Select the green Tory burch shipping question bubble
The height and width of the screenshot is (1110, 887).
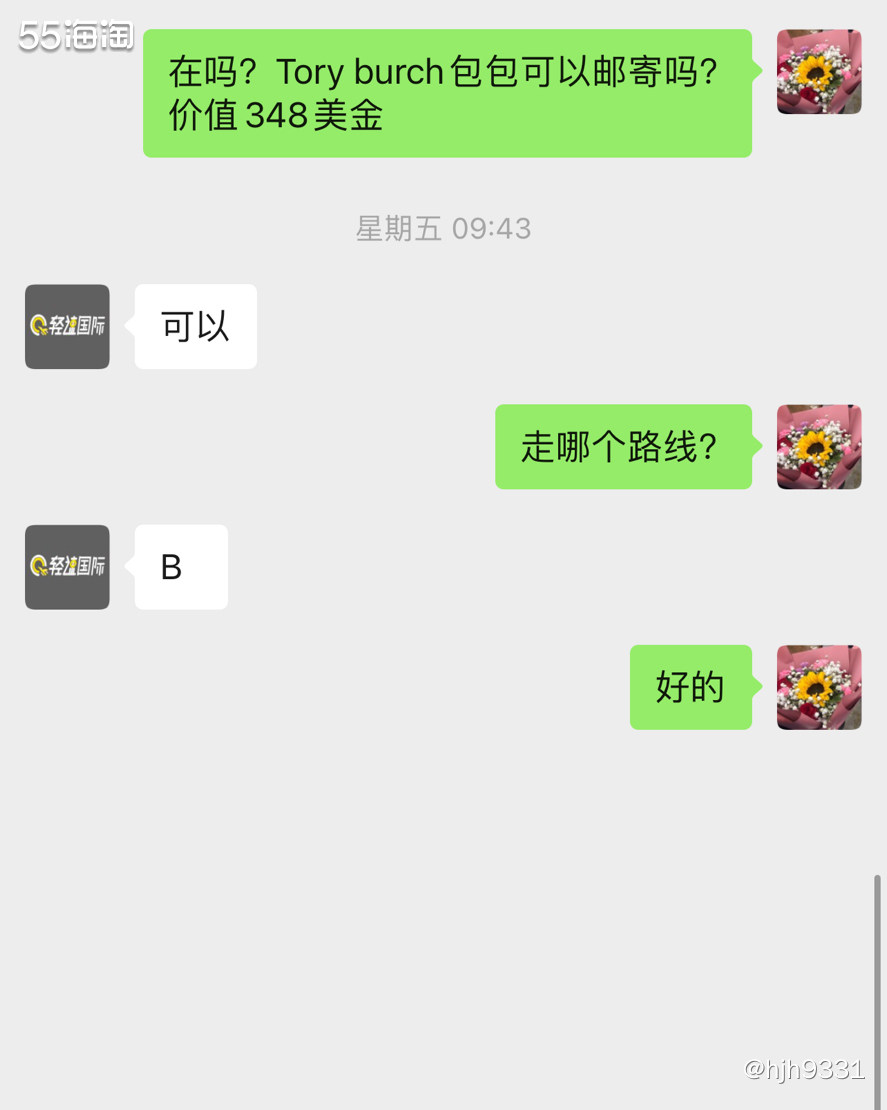pyautogui.click(x=447, y=92)
